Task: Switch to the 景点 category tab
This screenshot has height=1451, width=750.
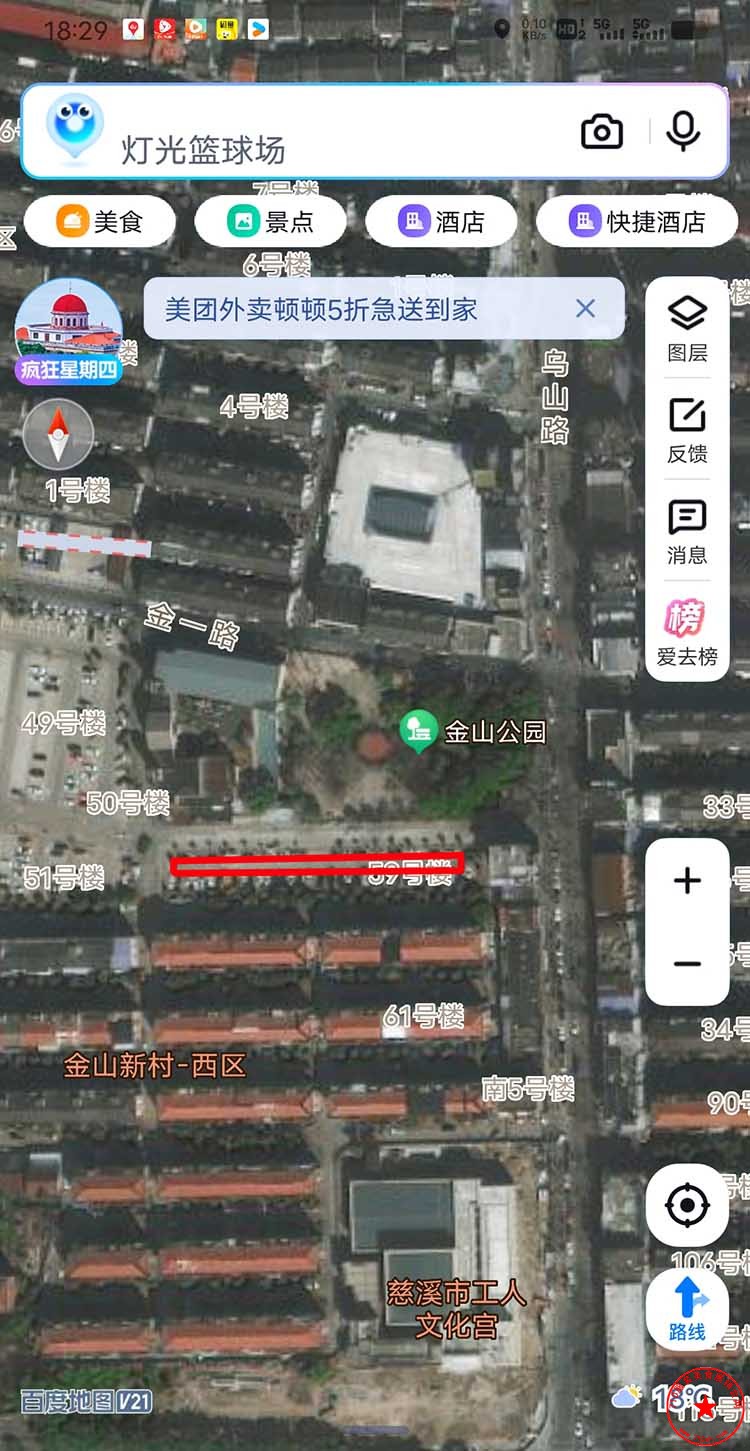Action: tap(272, 222)
